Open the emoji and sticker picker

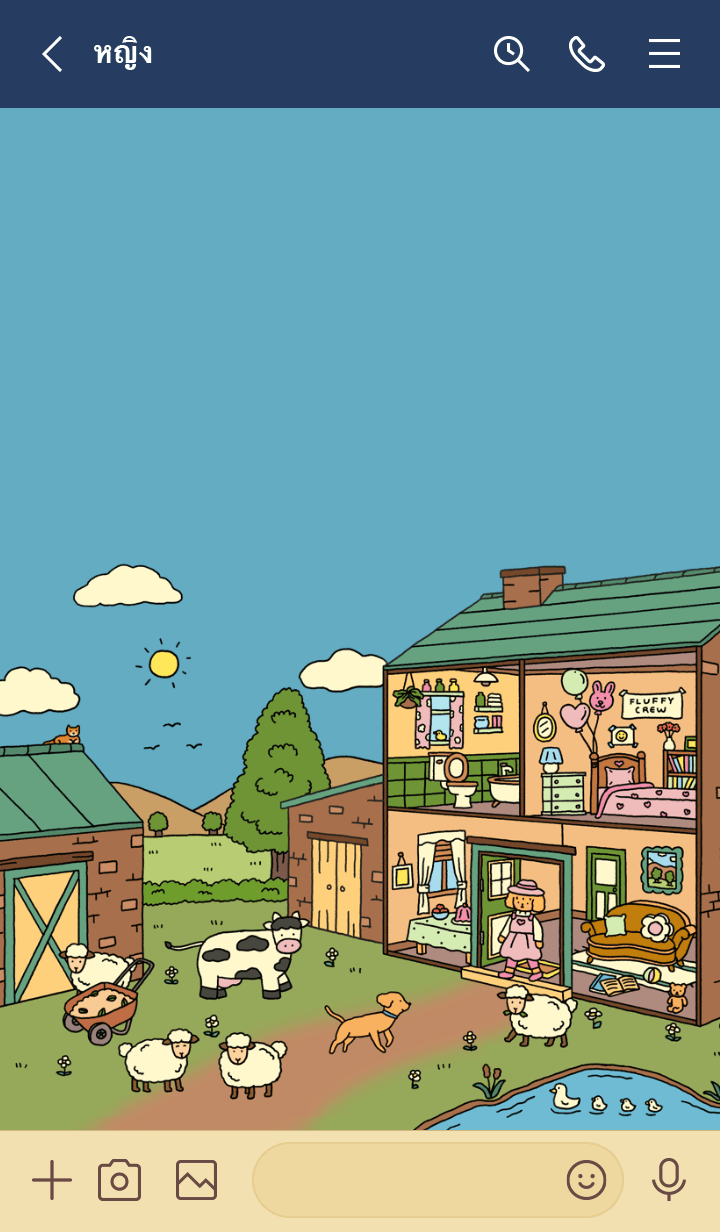[x=586, y=1180]
